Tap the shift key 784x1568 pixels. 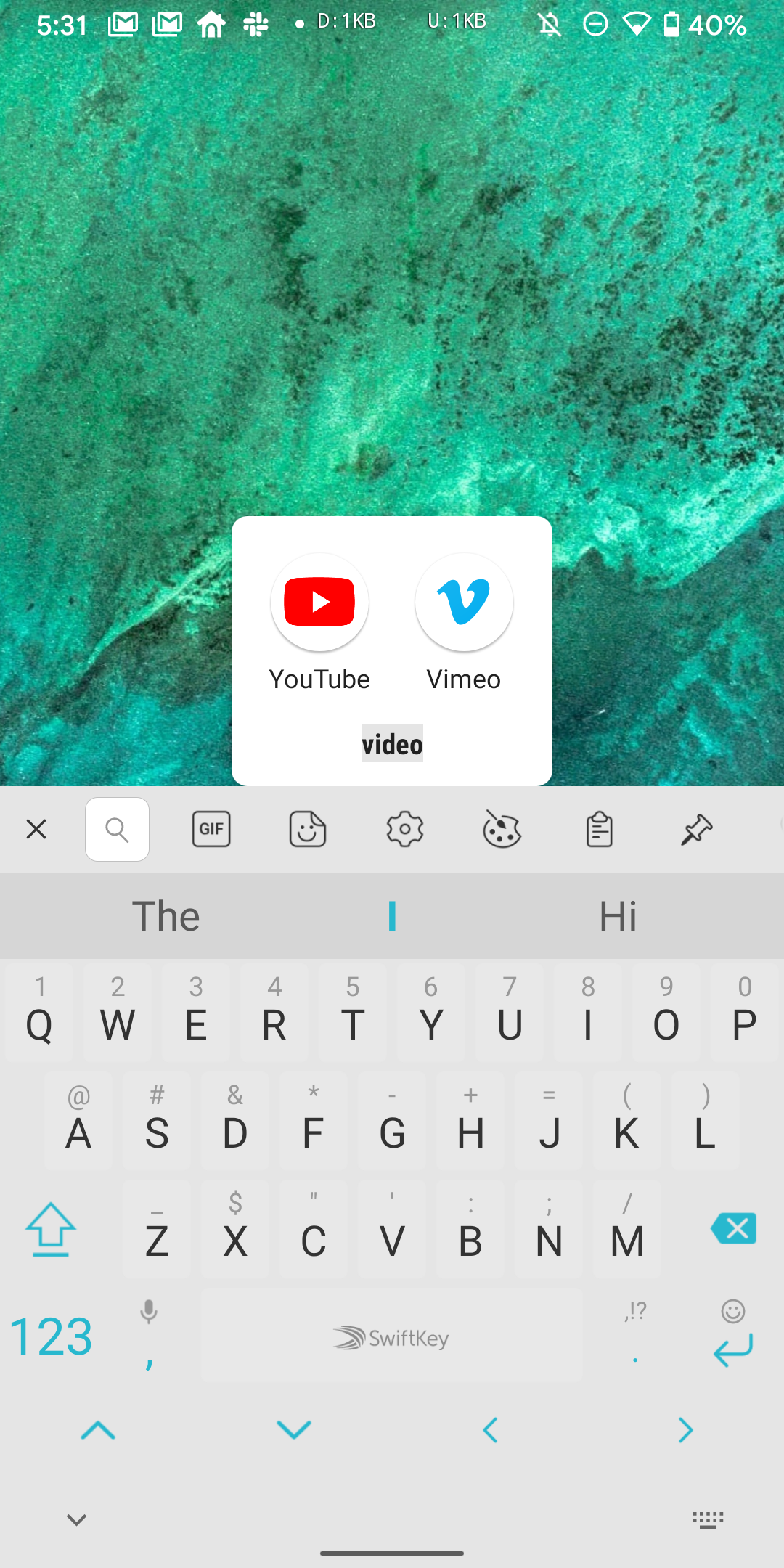(51, 1229)
